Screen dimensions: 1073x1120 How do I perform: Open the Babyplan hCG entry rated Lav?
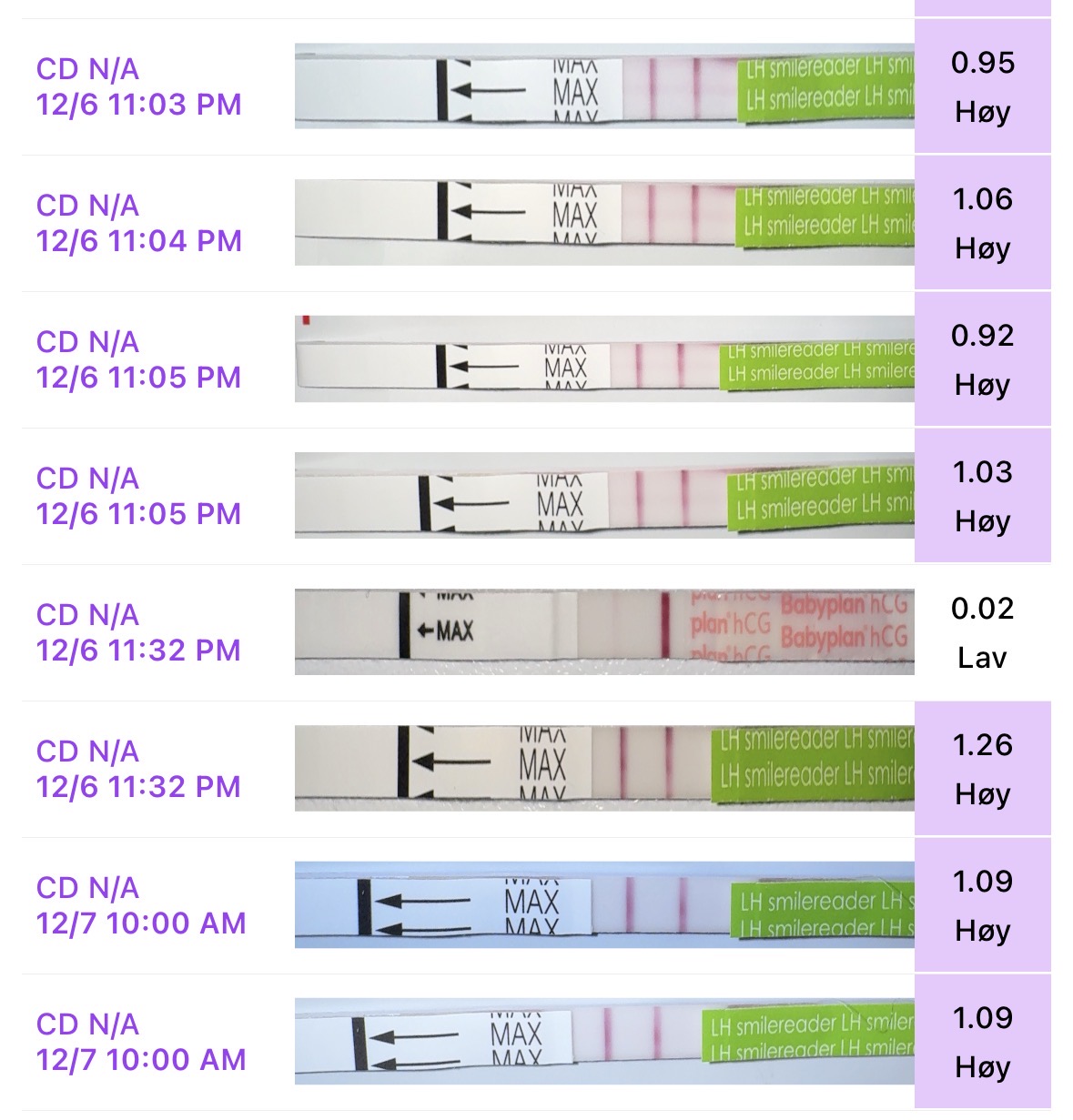[138, 633]
